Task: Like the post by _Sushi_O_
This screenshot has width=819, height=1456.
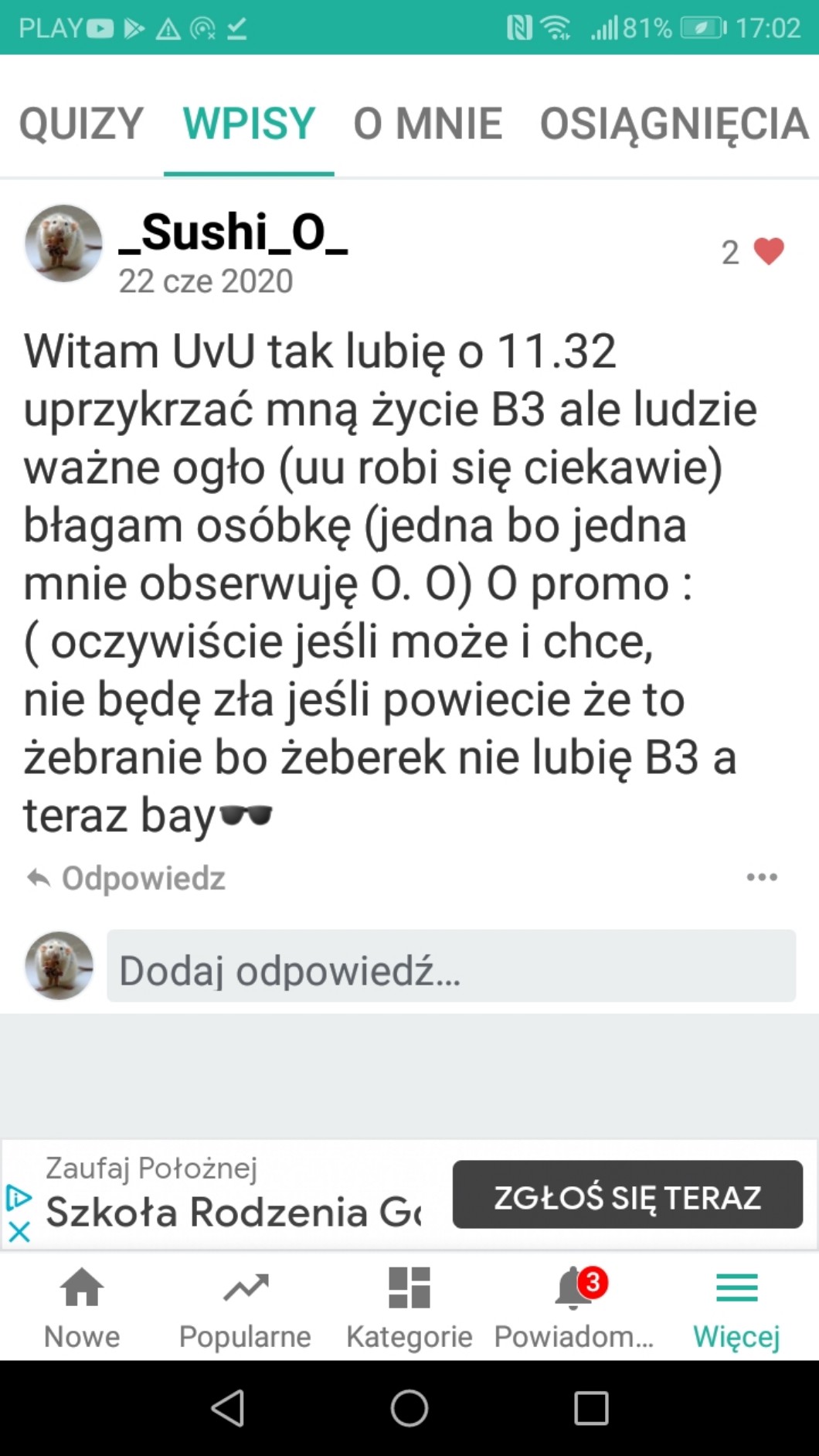Action: click(x=768, y=252)
